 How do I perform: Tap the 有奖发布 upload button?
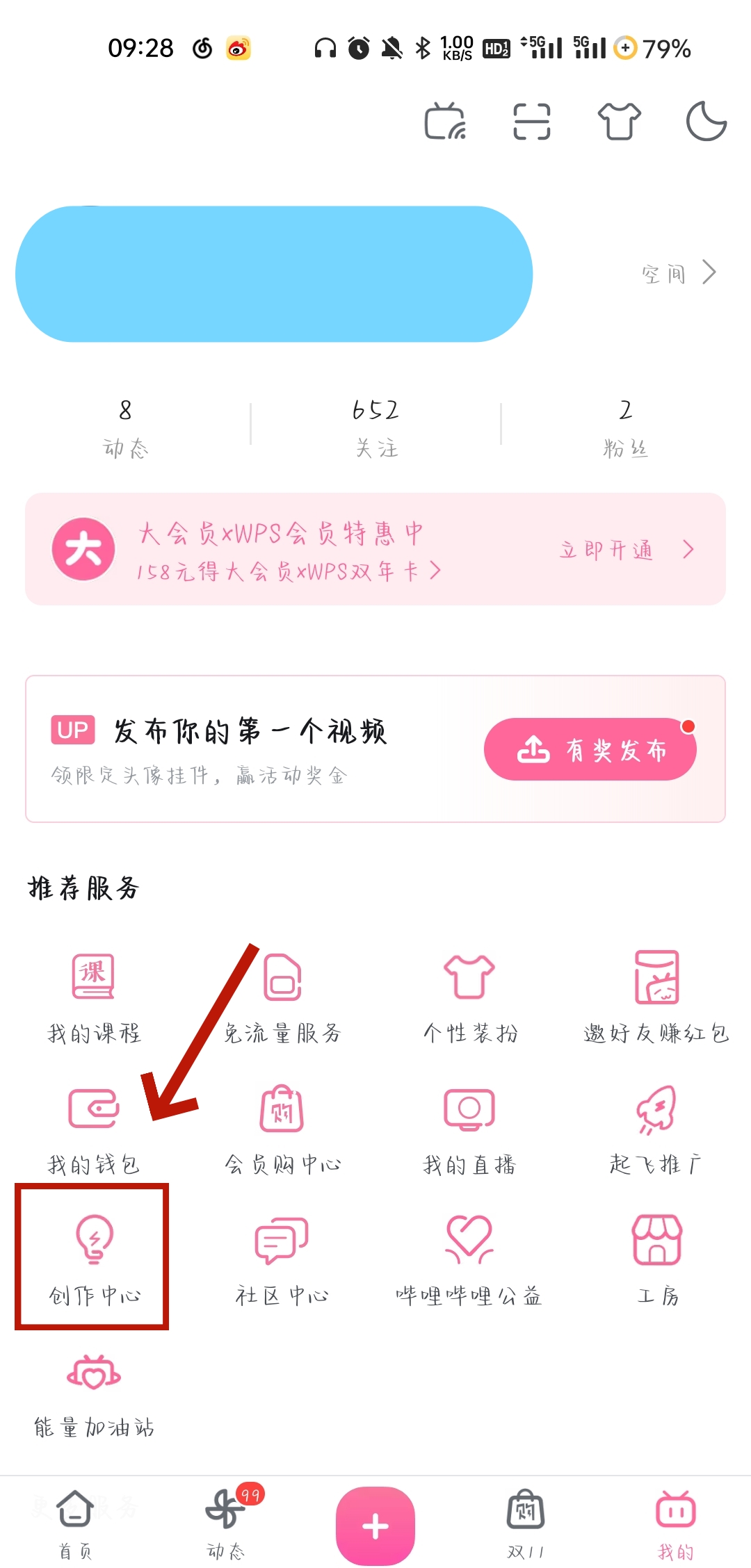tap(590, 749)
